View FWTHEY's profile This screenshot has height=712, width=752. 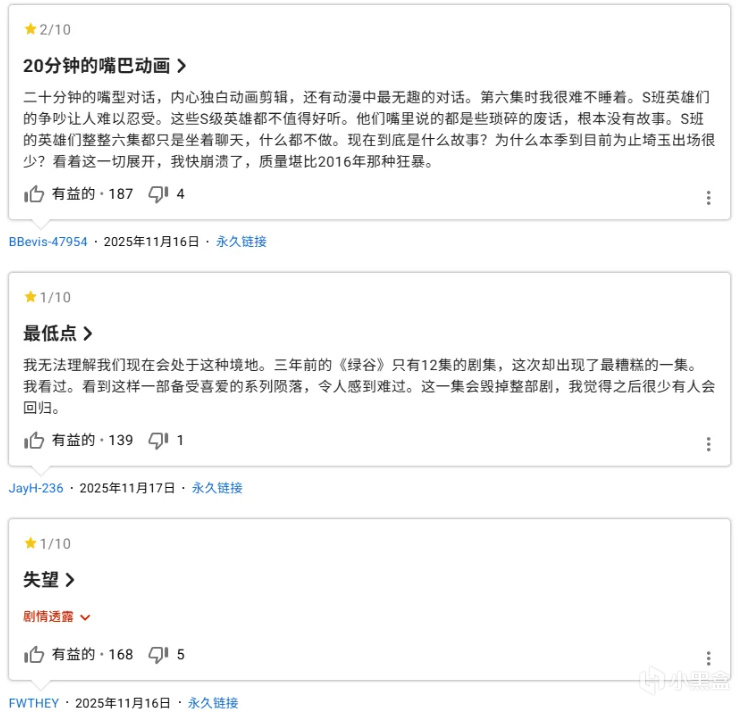(x=34, y=703)
